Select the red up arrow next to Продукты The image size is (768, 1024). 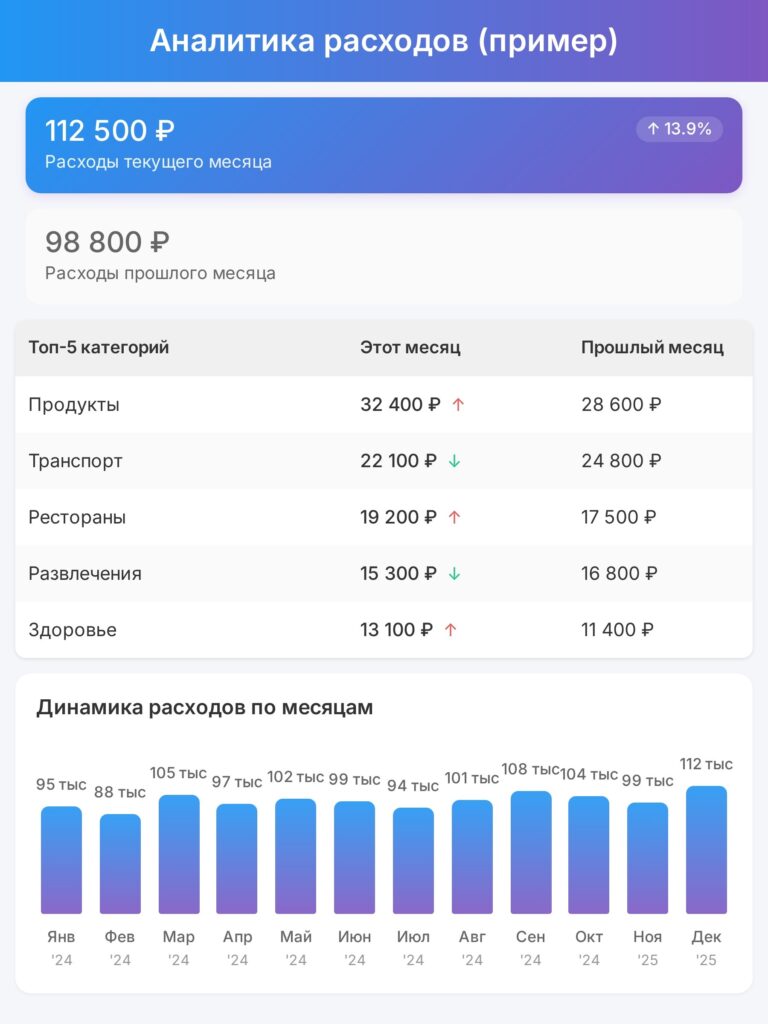pyautogui.click(x=456, y=405)
